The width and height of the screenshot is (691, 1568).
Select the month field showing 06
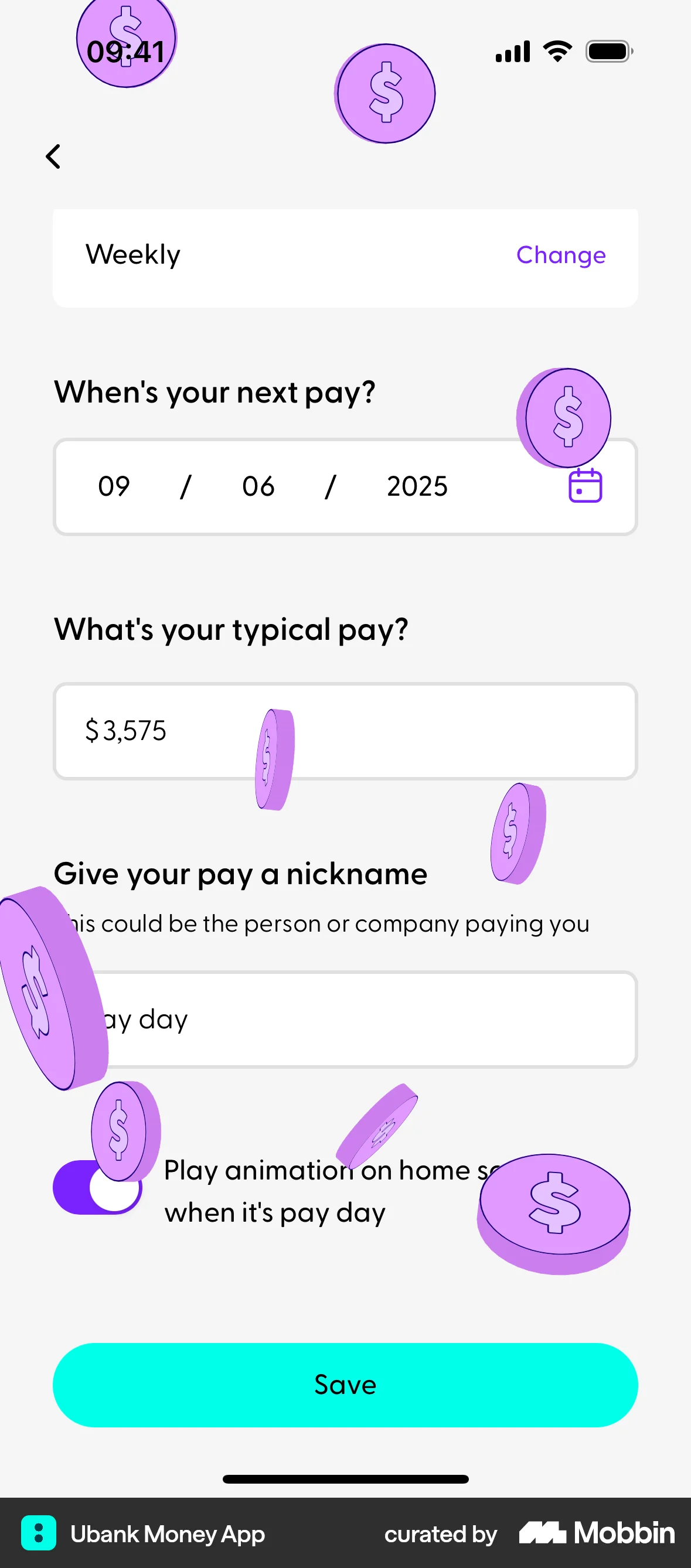pos(258,486)
